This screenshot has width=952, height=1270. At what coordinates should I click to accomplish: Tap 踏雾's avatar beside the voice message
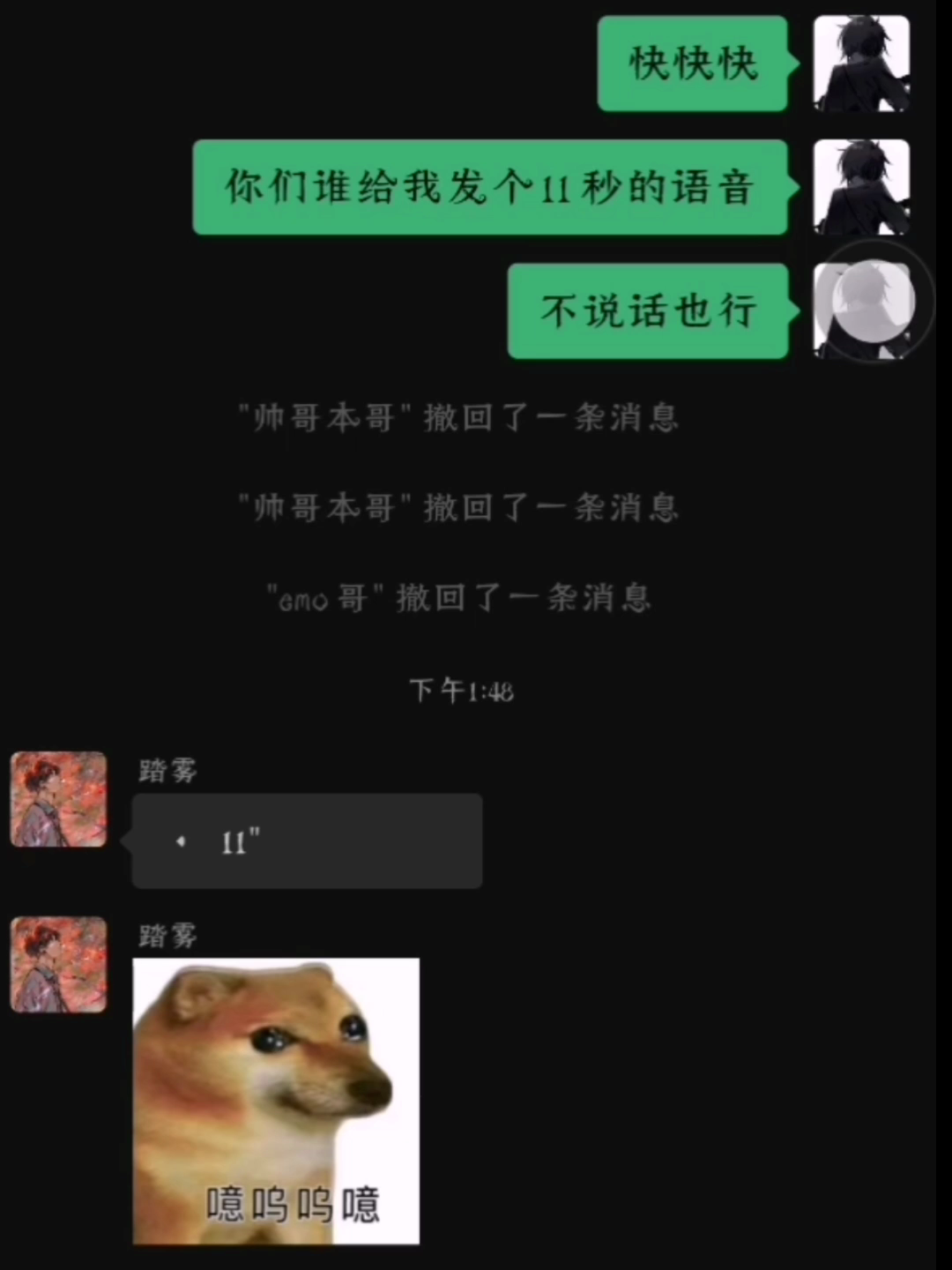coord(58,799)
